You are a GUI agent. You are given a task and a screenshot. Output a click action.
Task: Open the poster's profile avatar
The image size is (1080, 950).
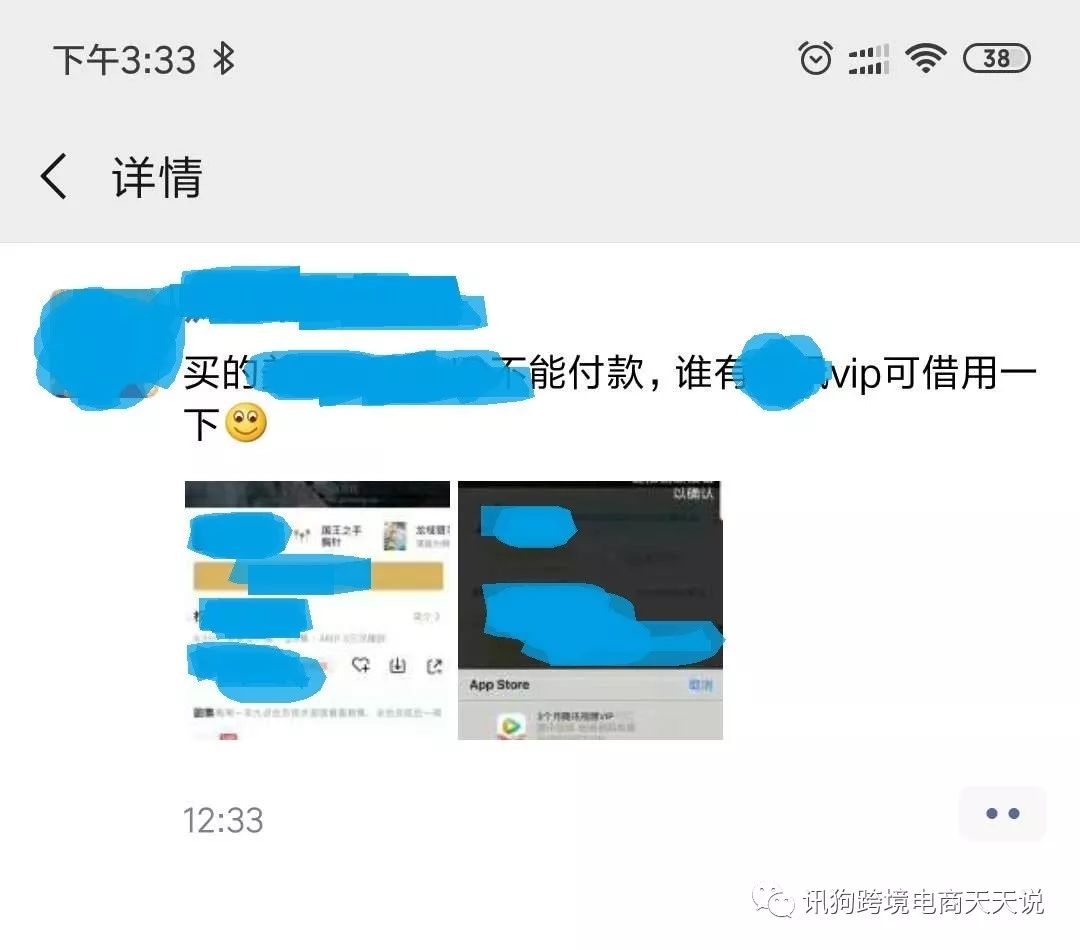pos(100,345)
